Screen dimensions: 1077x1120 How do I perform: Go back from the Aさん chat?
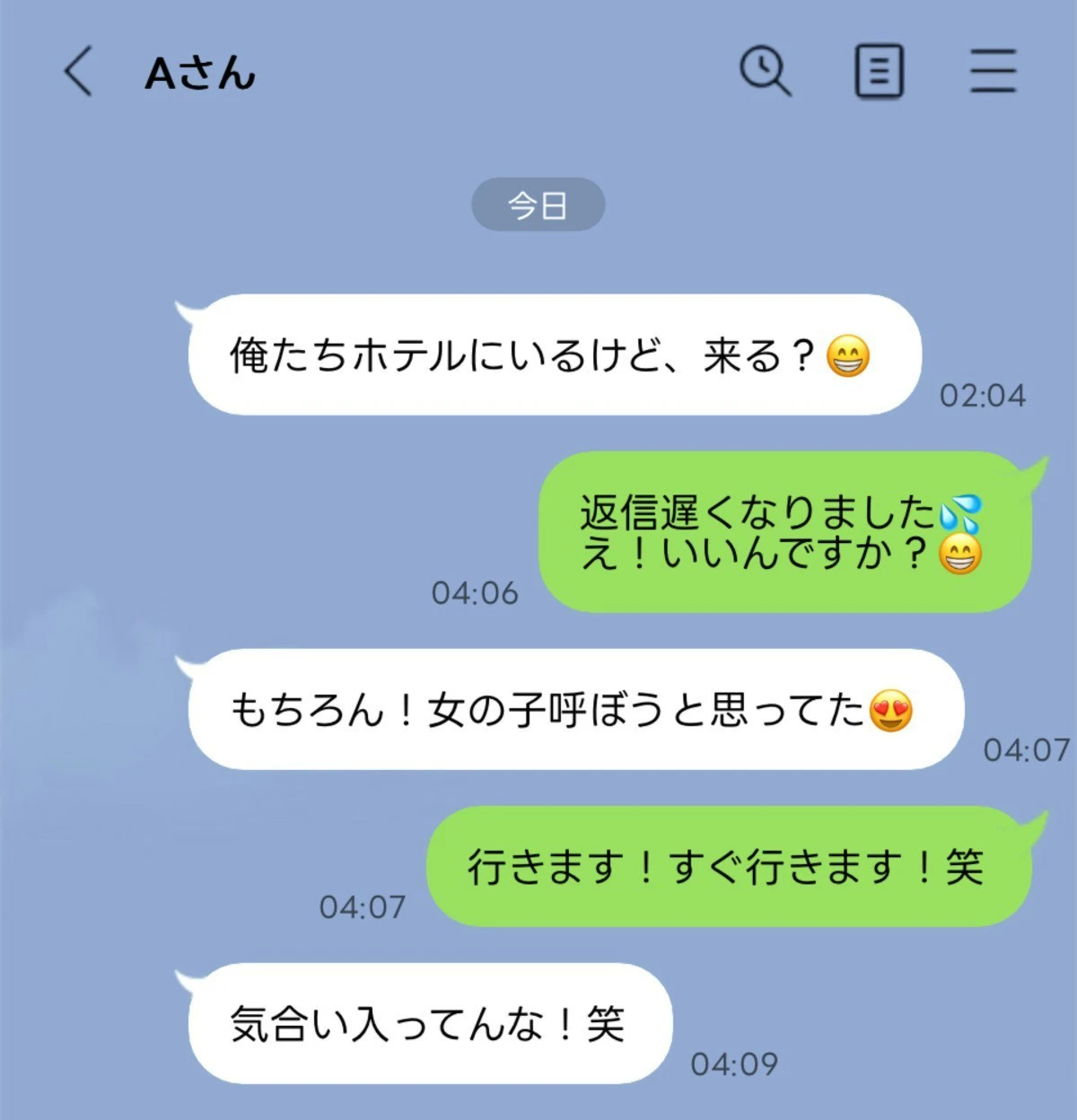point(78,72)
